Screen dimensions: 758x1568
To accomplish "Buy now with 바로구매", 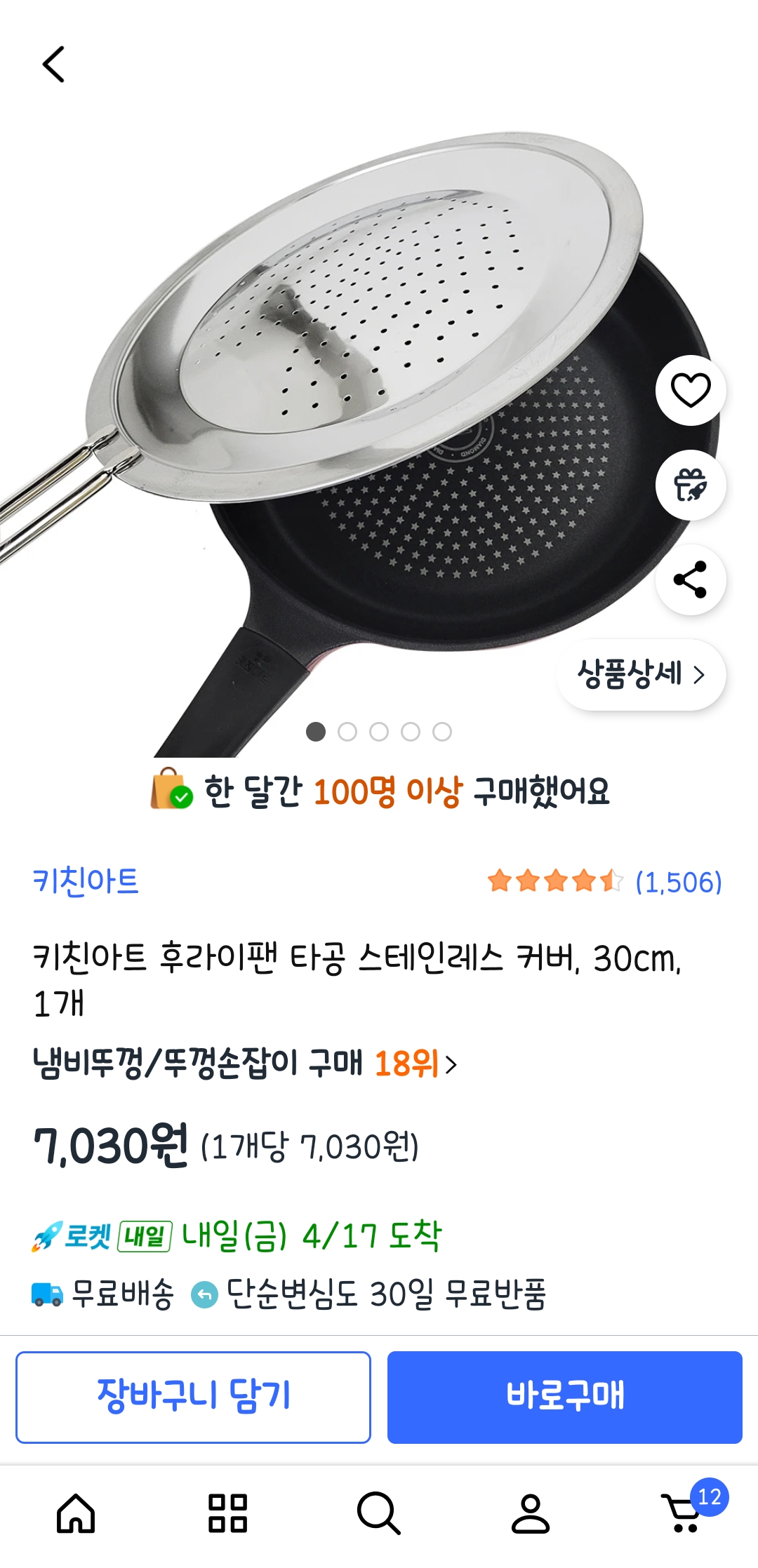I will [x=564, y=1397].
